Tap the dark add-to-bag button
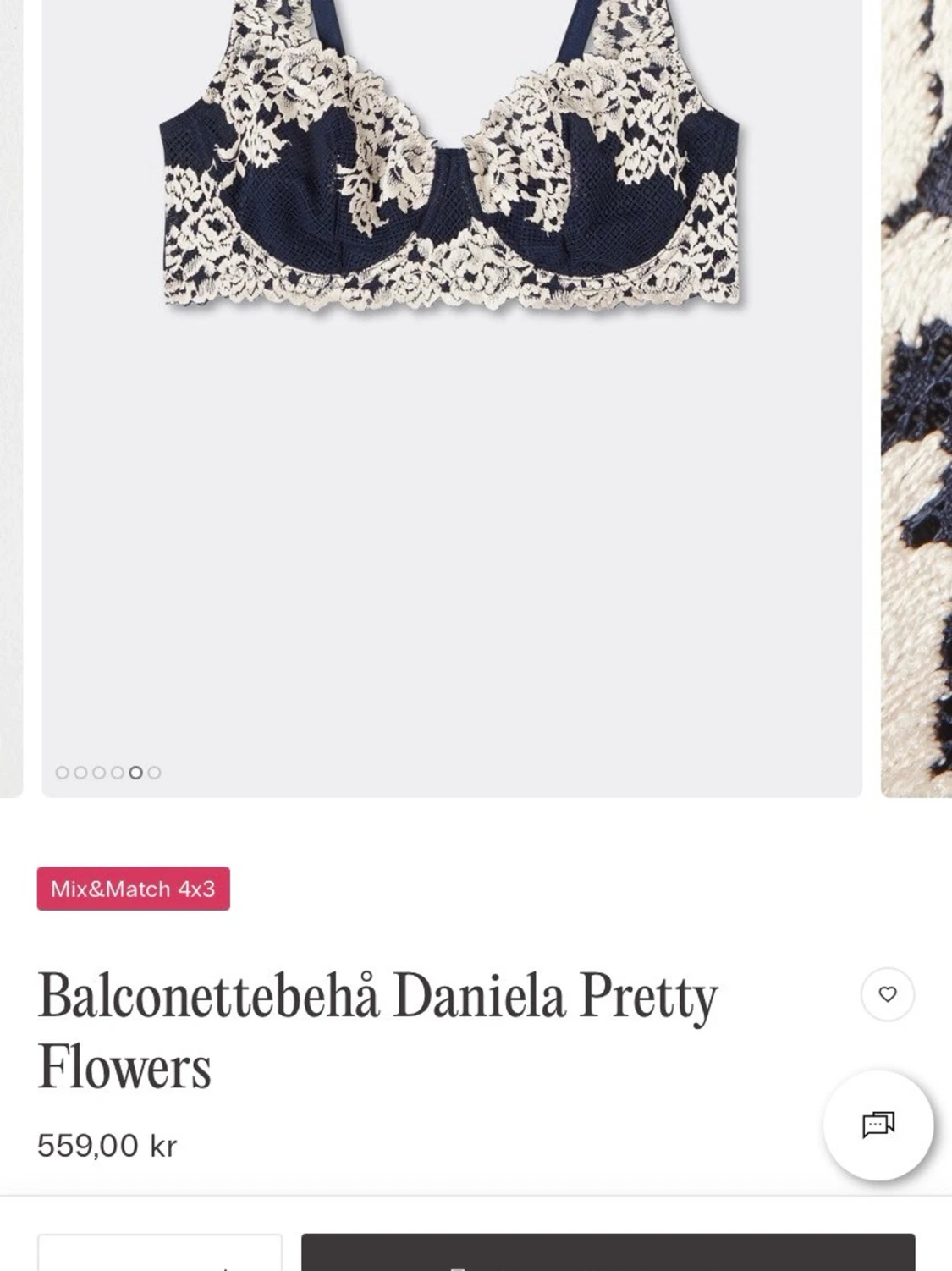952x1271 pixels. [x=608, y=1254]
